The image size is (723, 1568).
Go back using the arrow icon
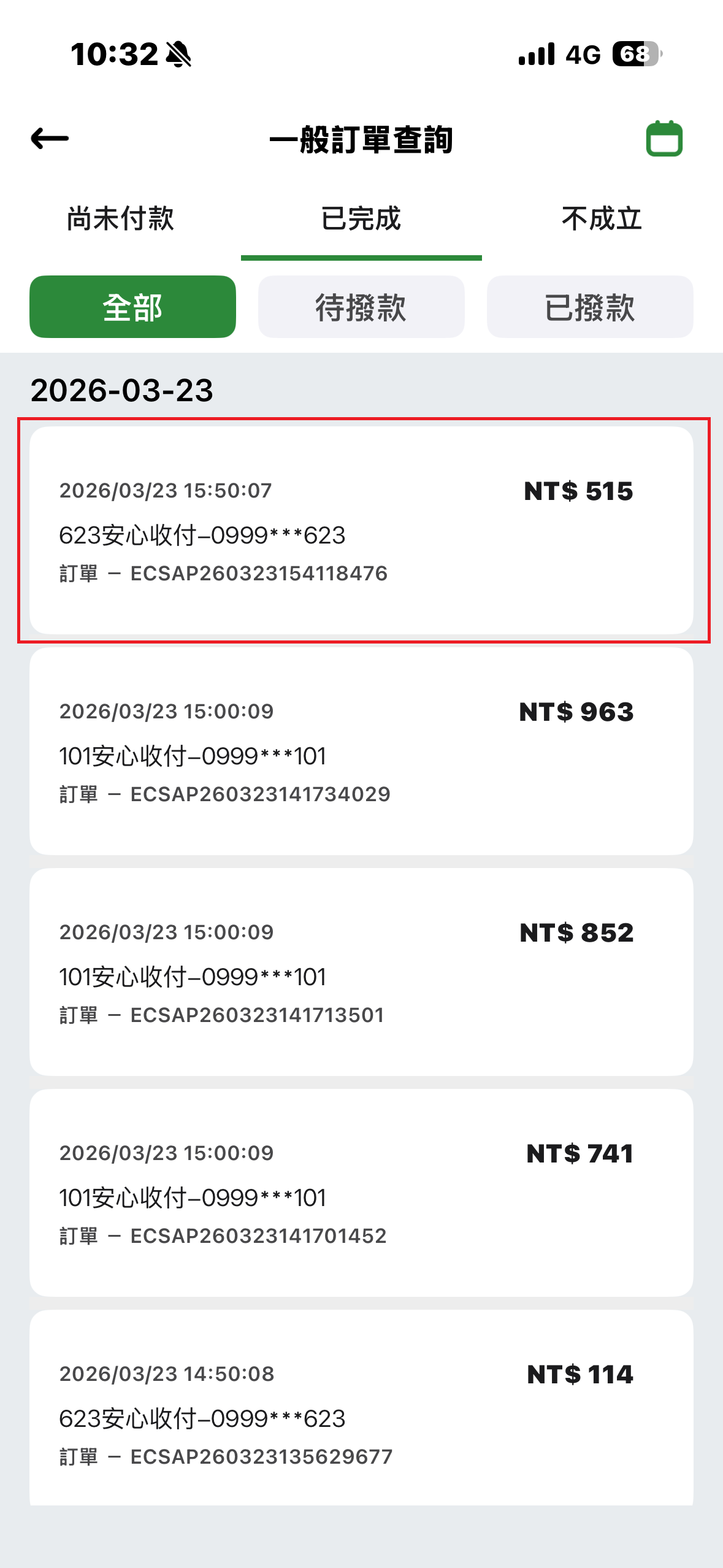pos(50,139)
